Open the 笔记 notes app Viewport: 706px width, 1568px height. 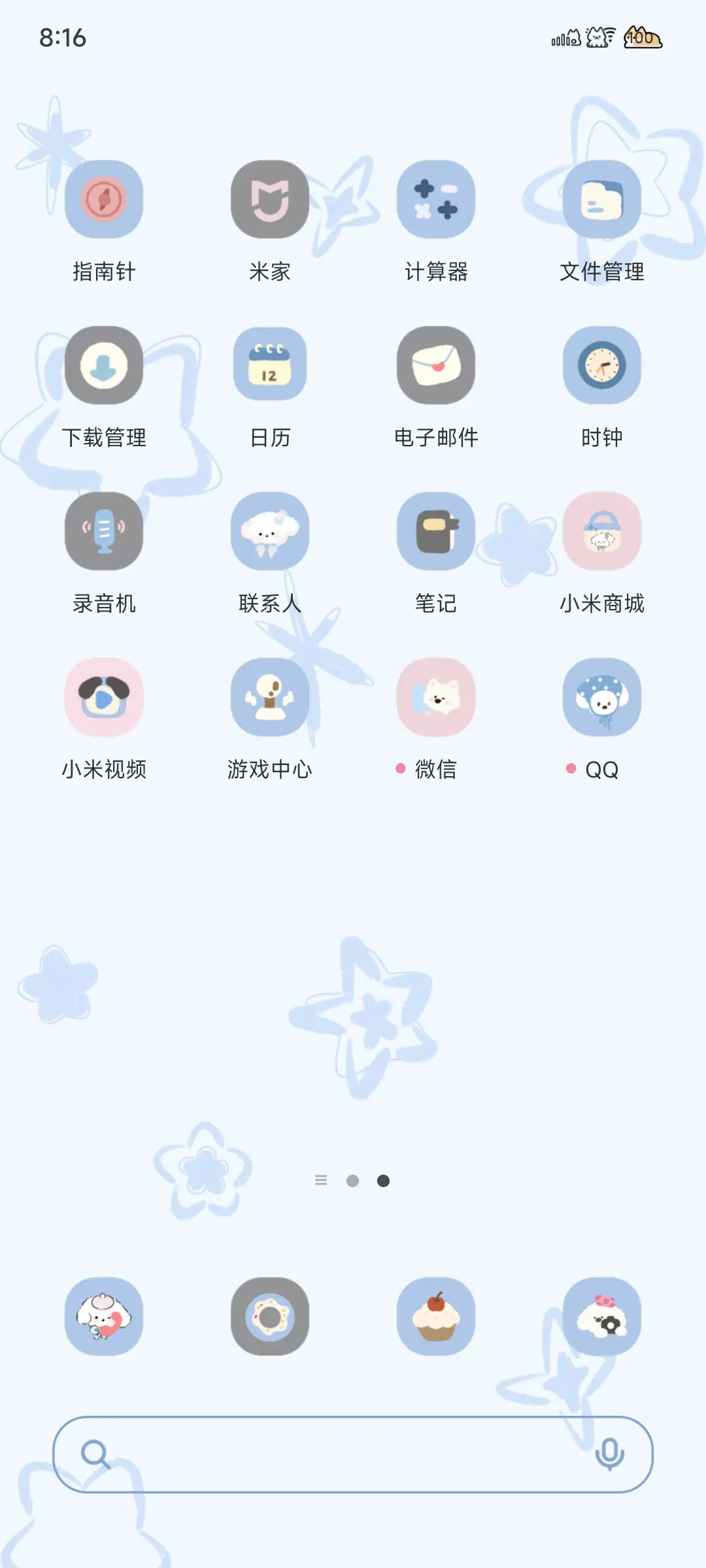(x=437, y=531)
